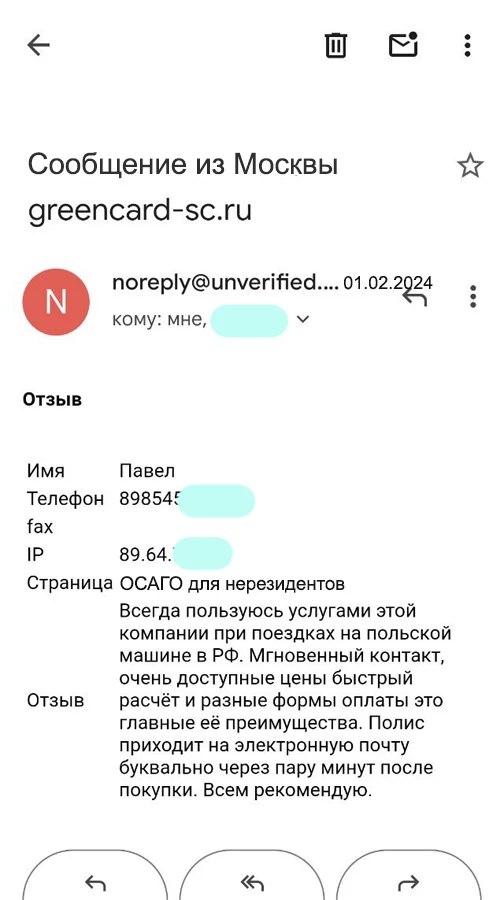The image size is (500, 900).
Task: Open the message options next to reply
Action: pos(472,296)
